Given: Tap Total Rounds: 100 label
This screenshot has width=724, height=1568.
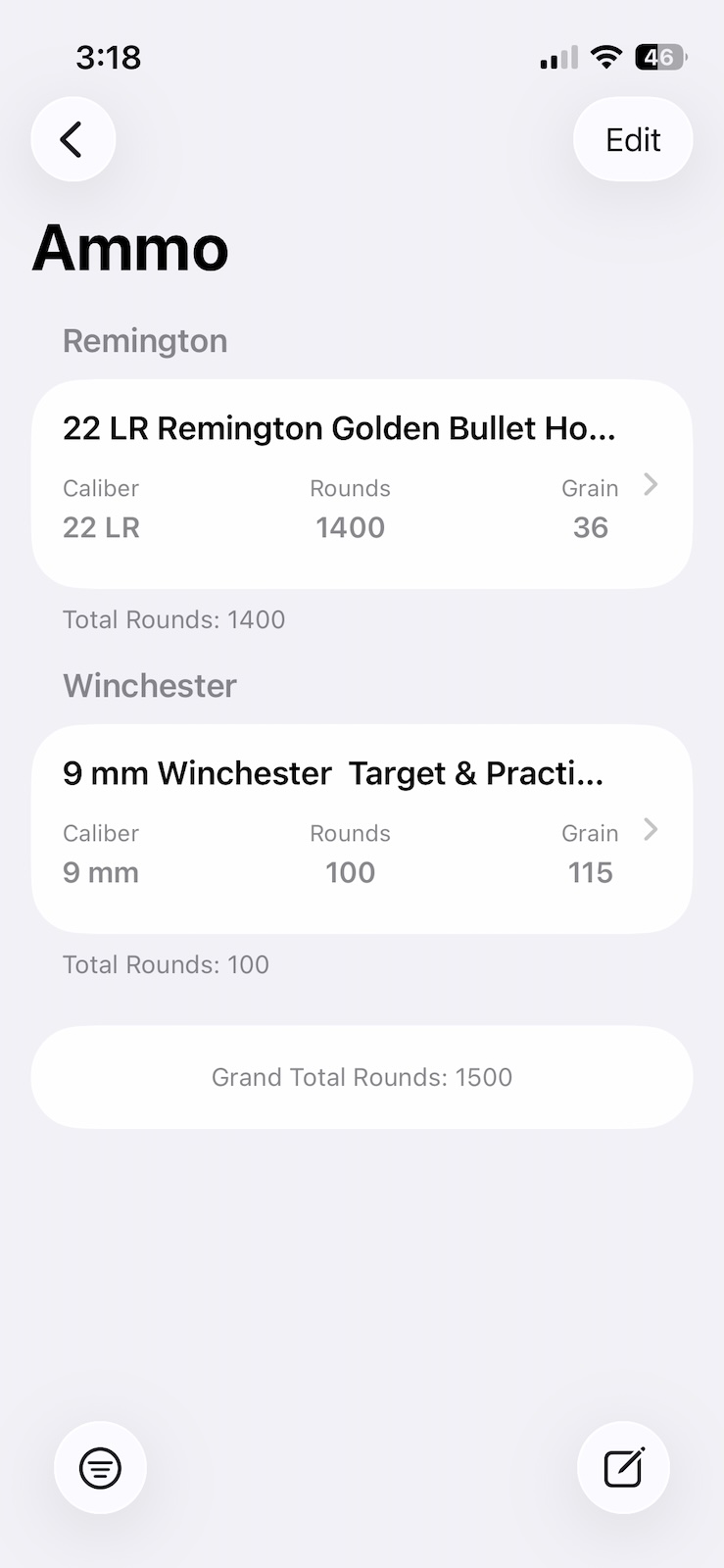Looking at the screenshot, I should point(165,964).
